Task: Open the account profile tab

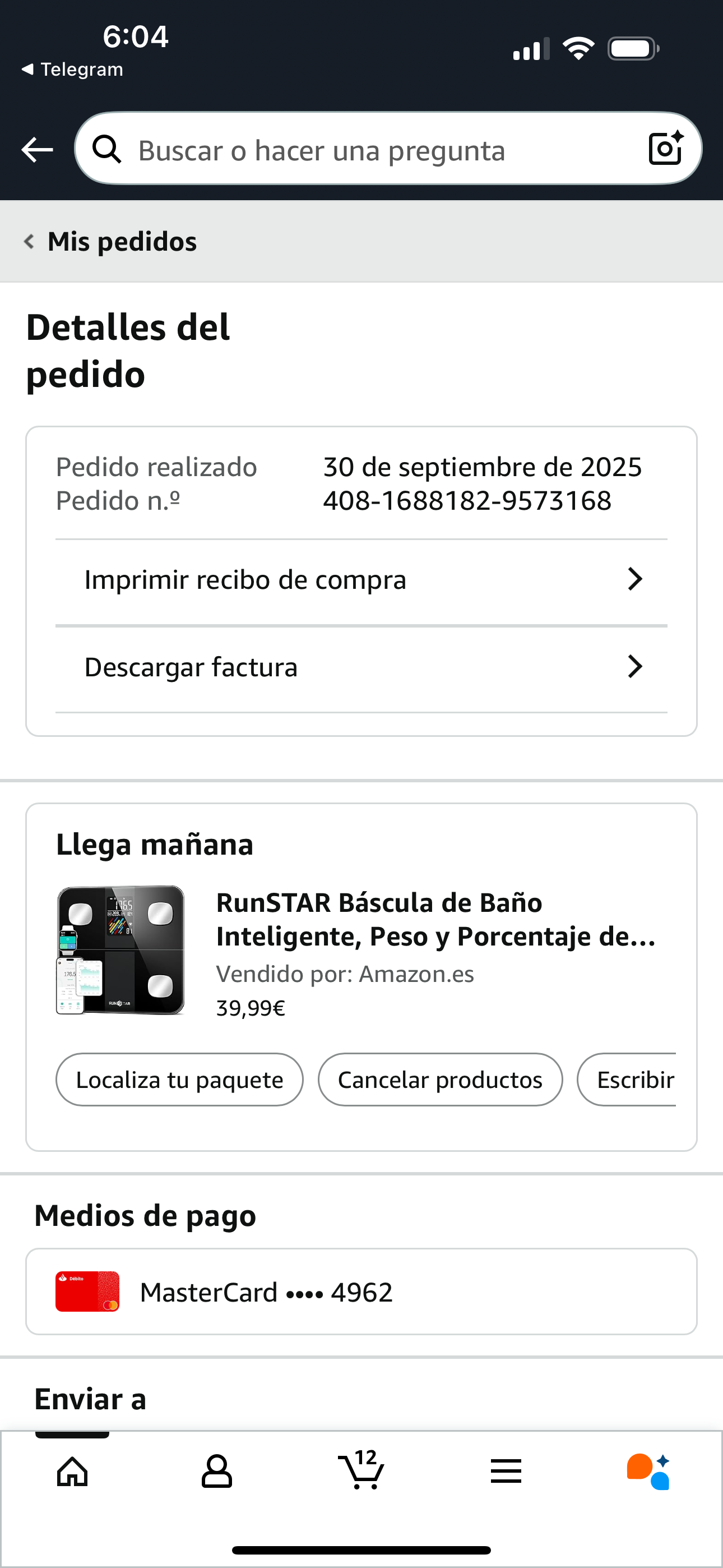Action: 217,1472
